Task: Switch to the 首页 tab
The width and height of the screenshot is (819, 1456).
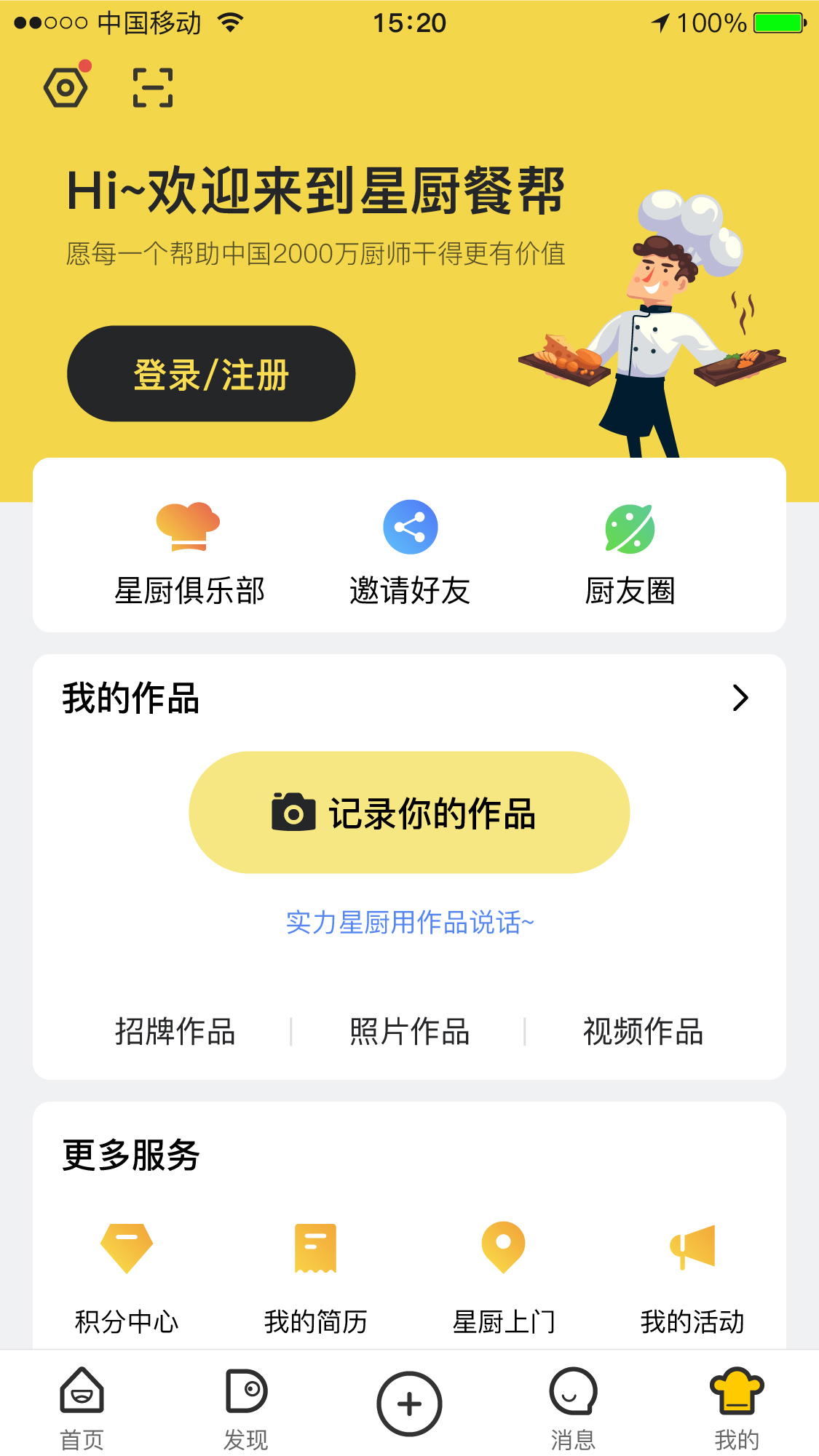Action: (x=82, y=1408)
